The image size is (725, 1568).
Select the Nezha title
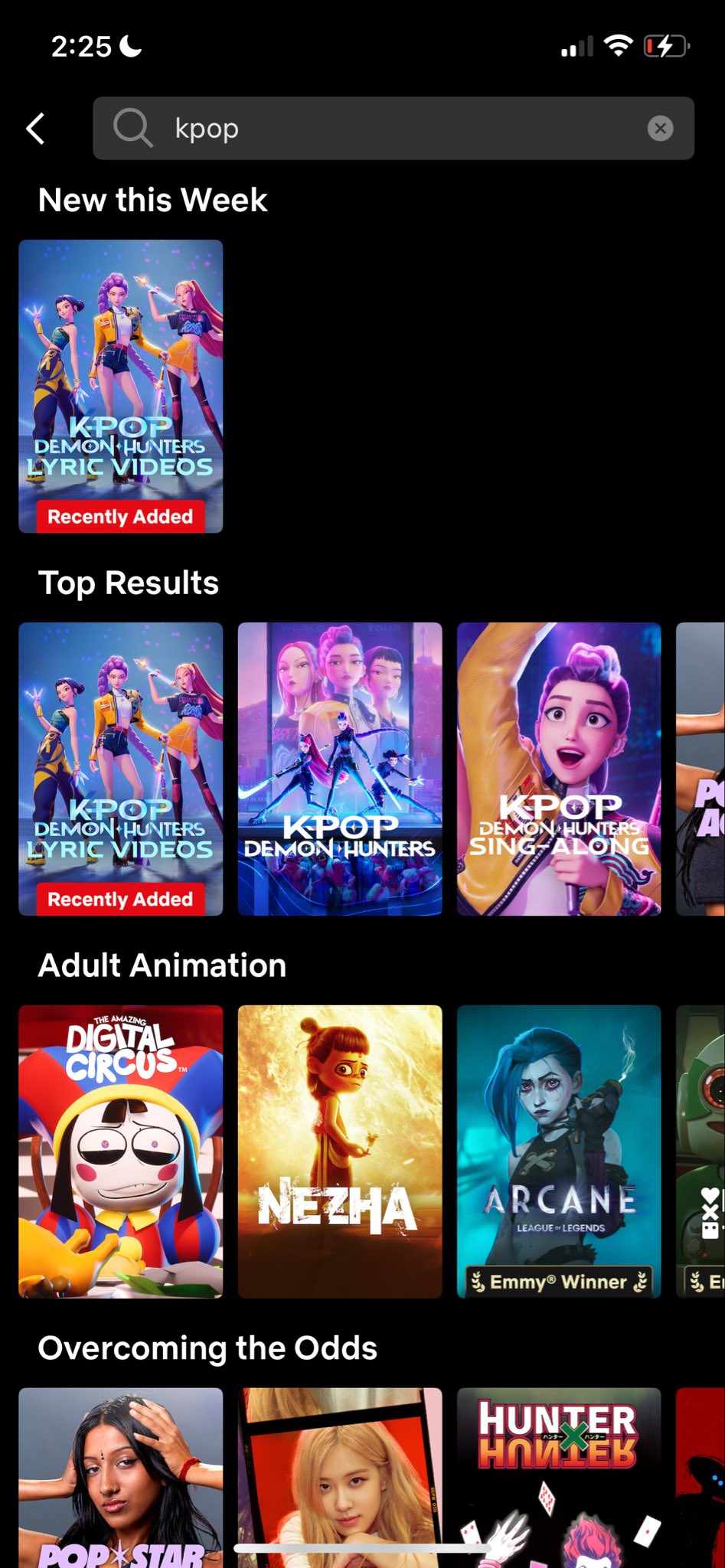click(340, 1151)
